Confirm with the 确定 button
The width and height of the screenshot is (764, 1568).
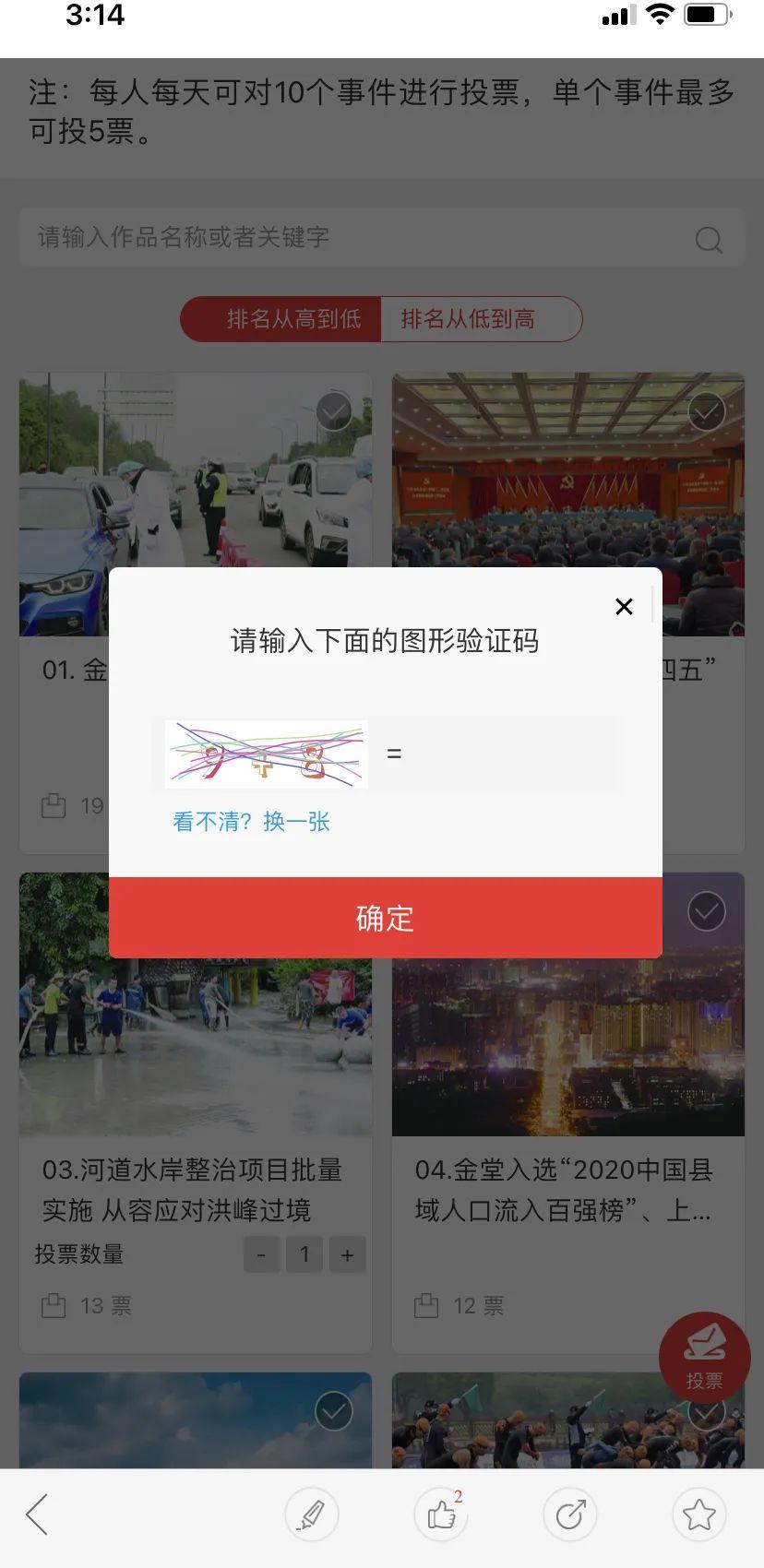[x=385, y=918]
